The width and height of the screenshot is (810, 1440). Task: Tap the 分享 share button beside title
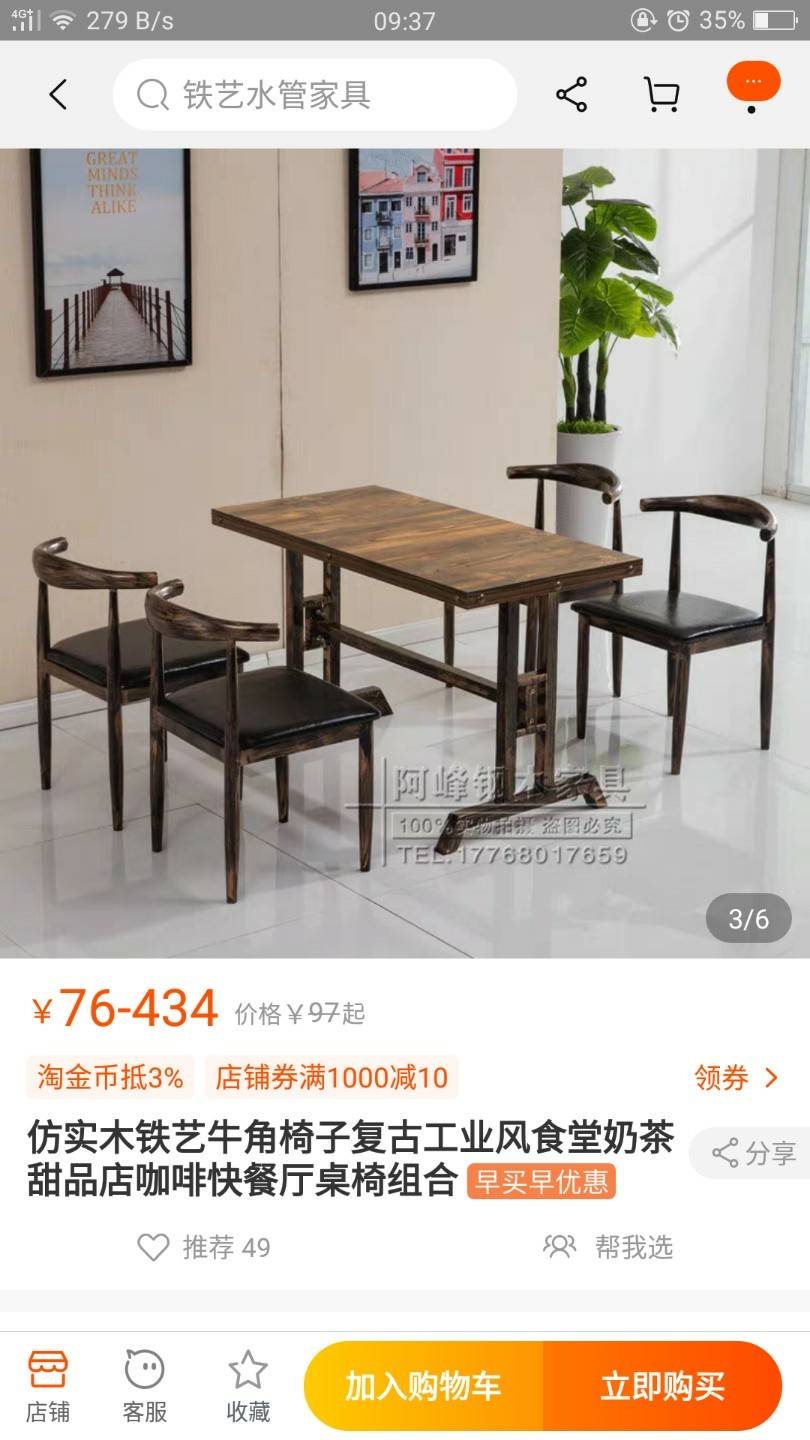point(754,1153)
